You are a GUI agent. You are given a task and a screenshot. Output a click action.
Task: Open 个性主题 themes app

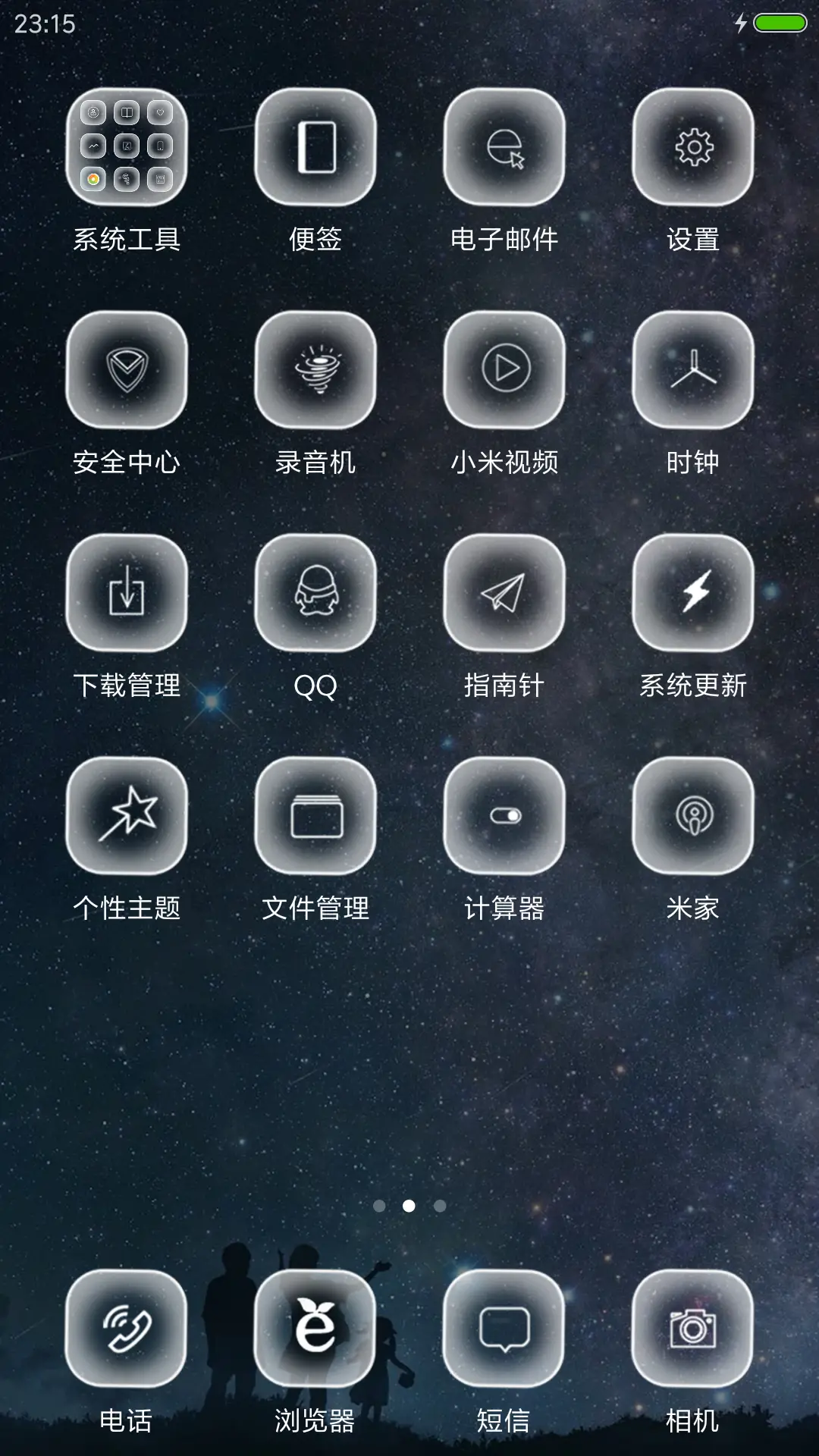point(127,816)
